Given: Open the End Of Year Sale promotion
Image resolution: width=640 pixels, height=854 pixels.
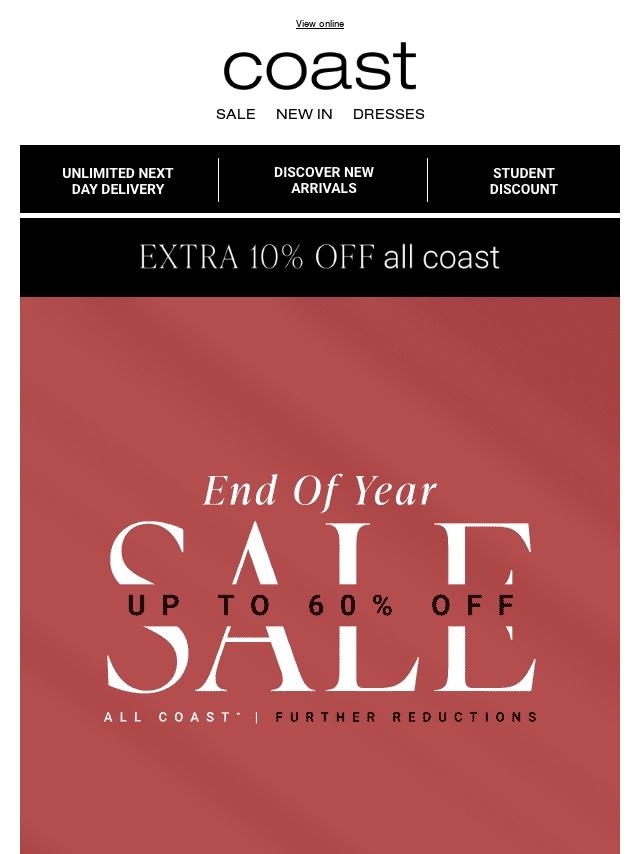Looking at the screenshot, I should click(x=319, y=600).
